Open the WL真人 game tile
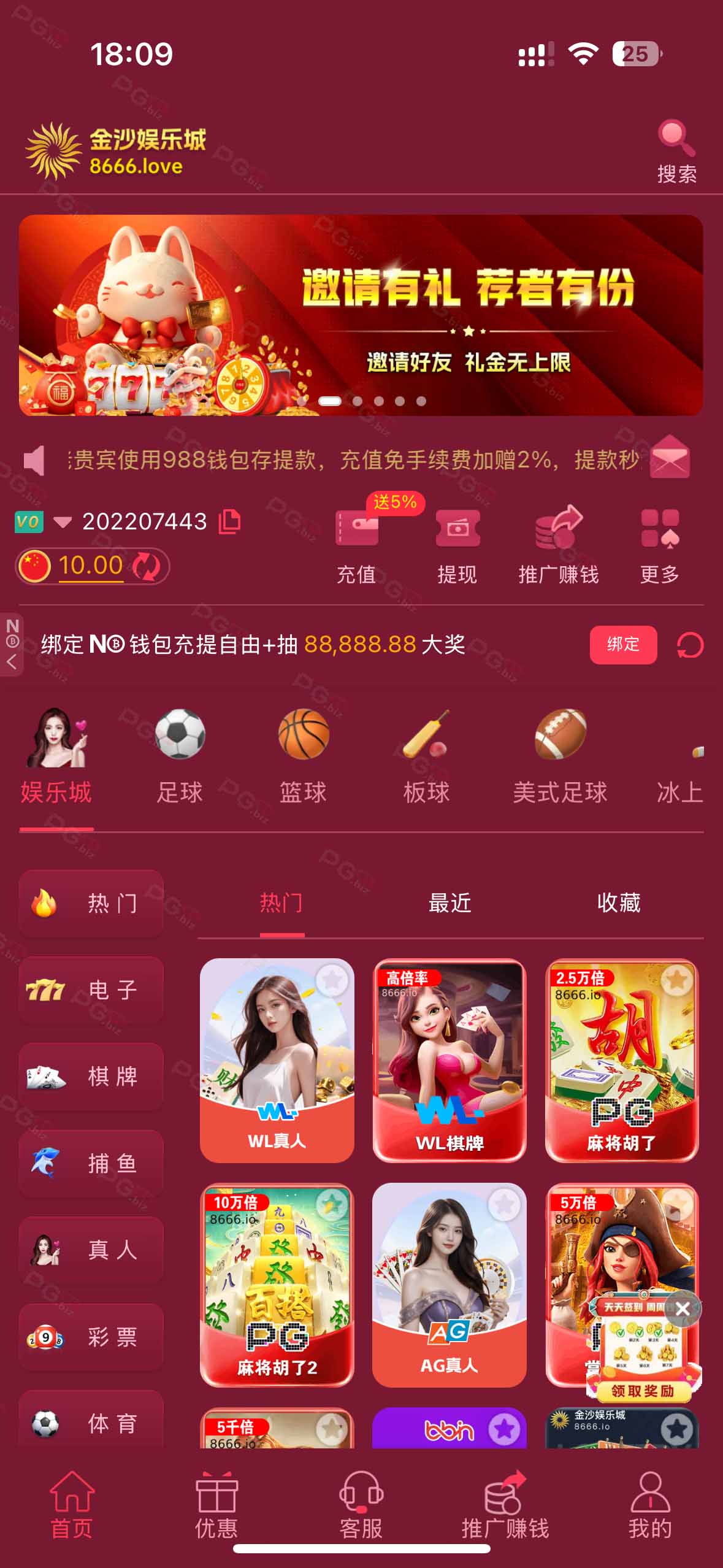Image resolution: width=723 pixels, height=1568 pixels. coord(277,1060)
